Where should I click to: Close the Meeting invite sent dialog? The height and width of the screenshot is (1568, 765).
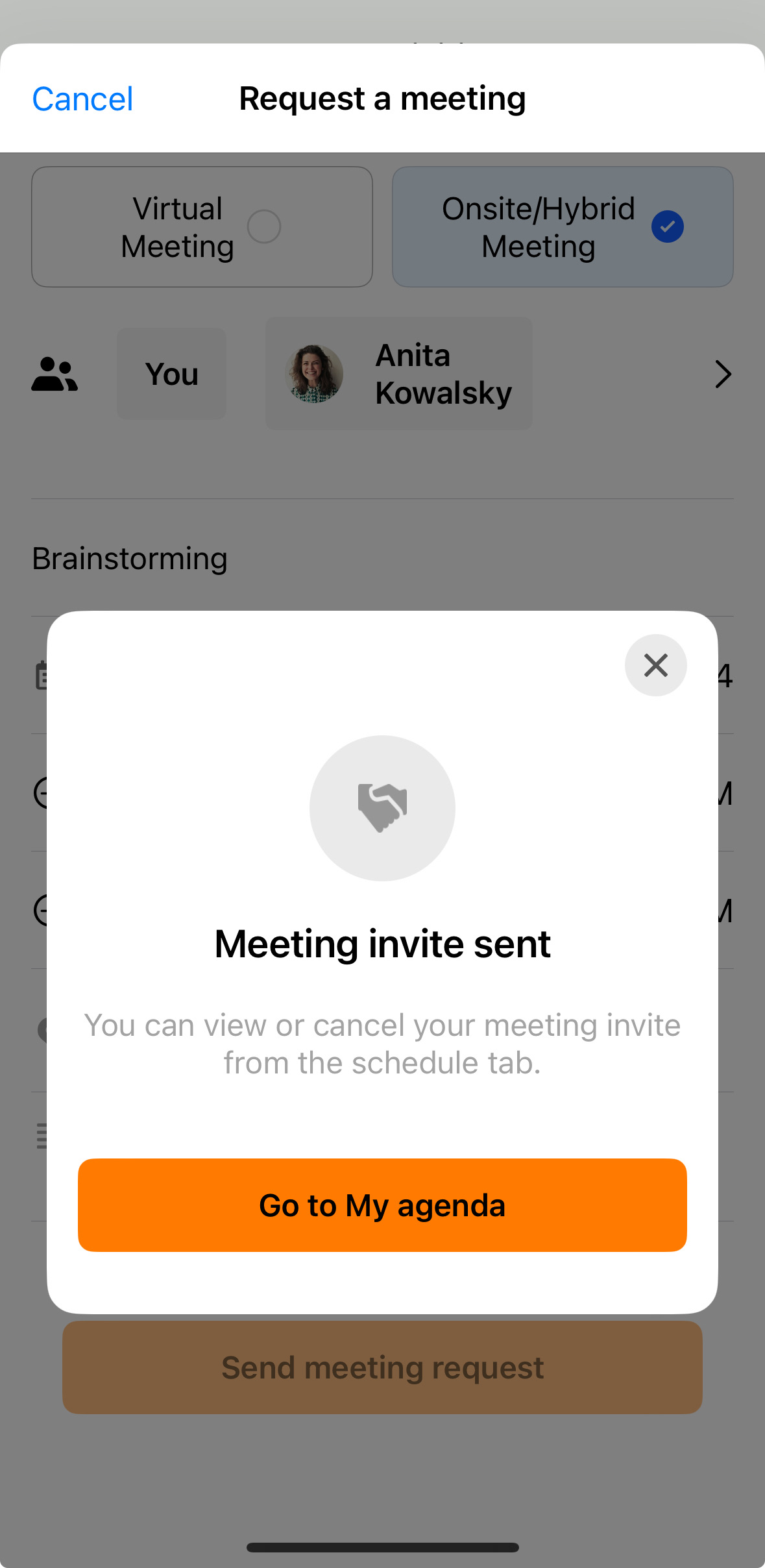coord(655,665)
